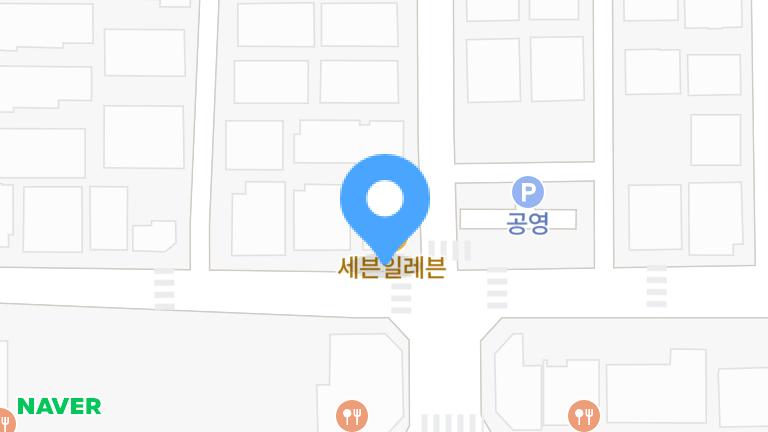Select the 세븐일레븐 store label
The width and height of the screenshot is (768, 432).
point(390,268)
